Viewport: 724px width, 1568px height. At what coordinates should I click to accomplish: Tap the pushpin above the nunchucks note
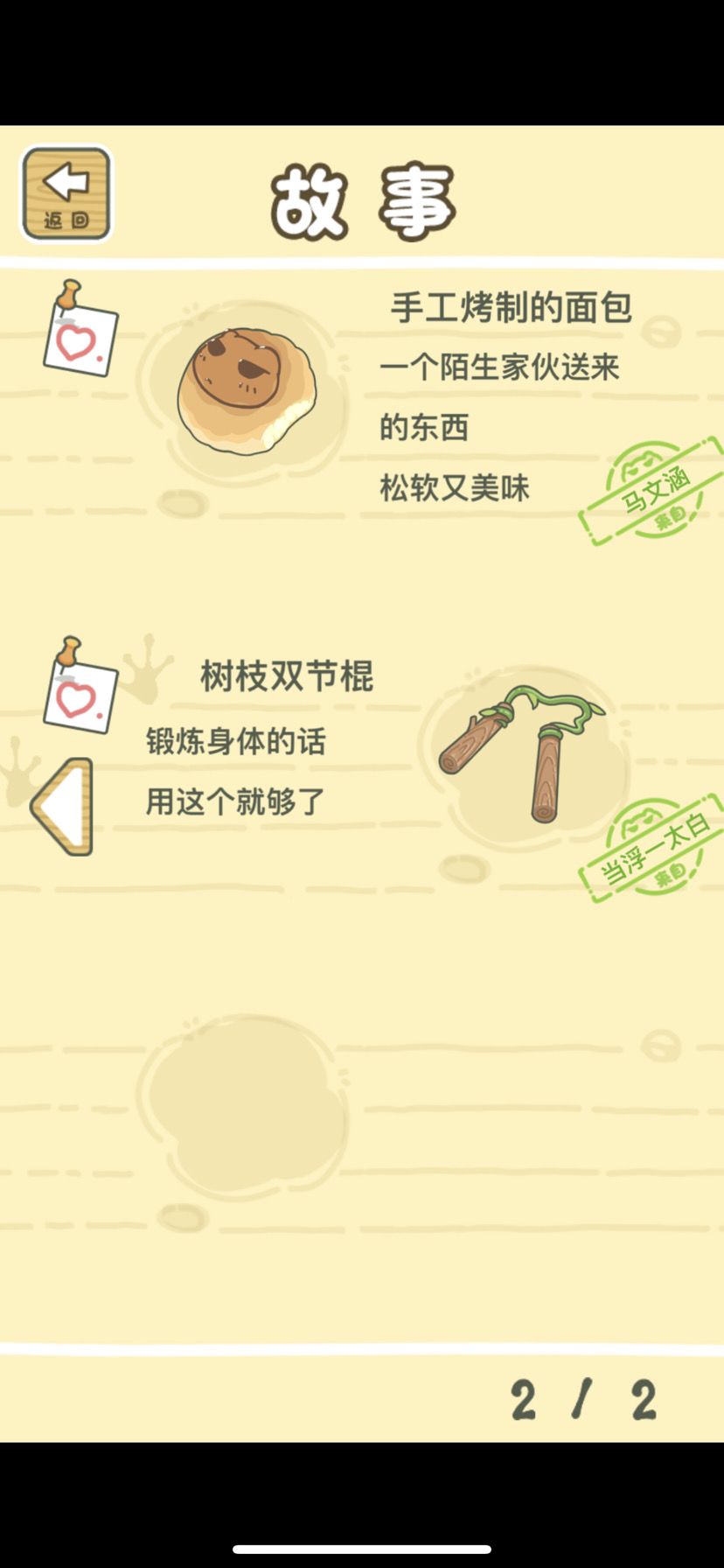point(67,652)
